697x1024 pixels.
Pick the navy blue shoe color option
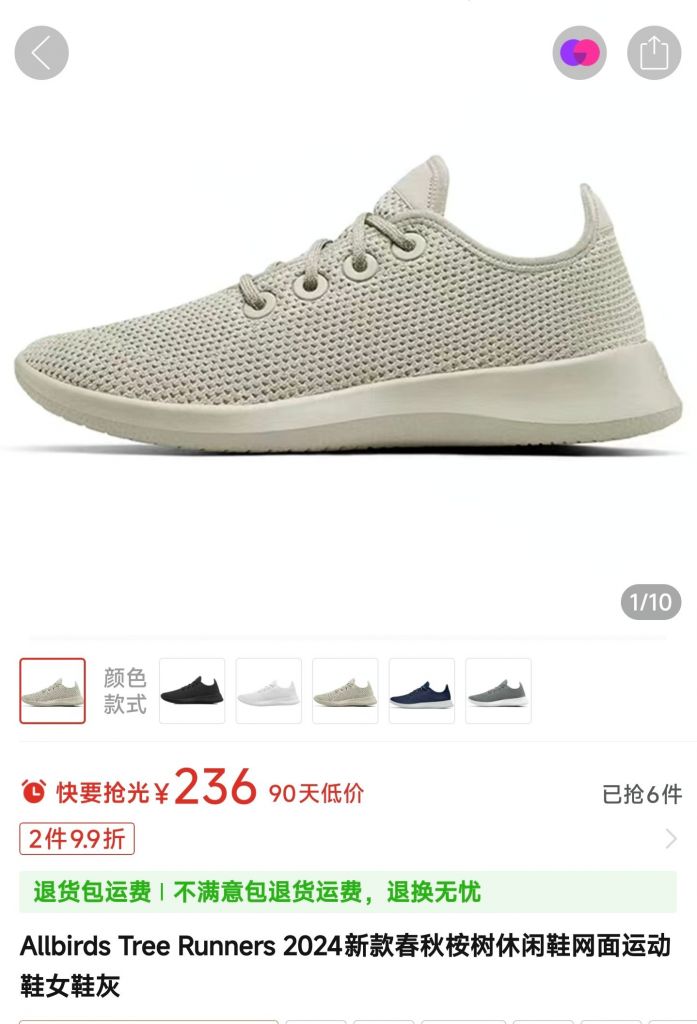(x=421, y=691)
